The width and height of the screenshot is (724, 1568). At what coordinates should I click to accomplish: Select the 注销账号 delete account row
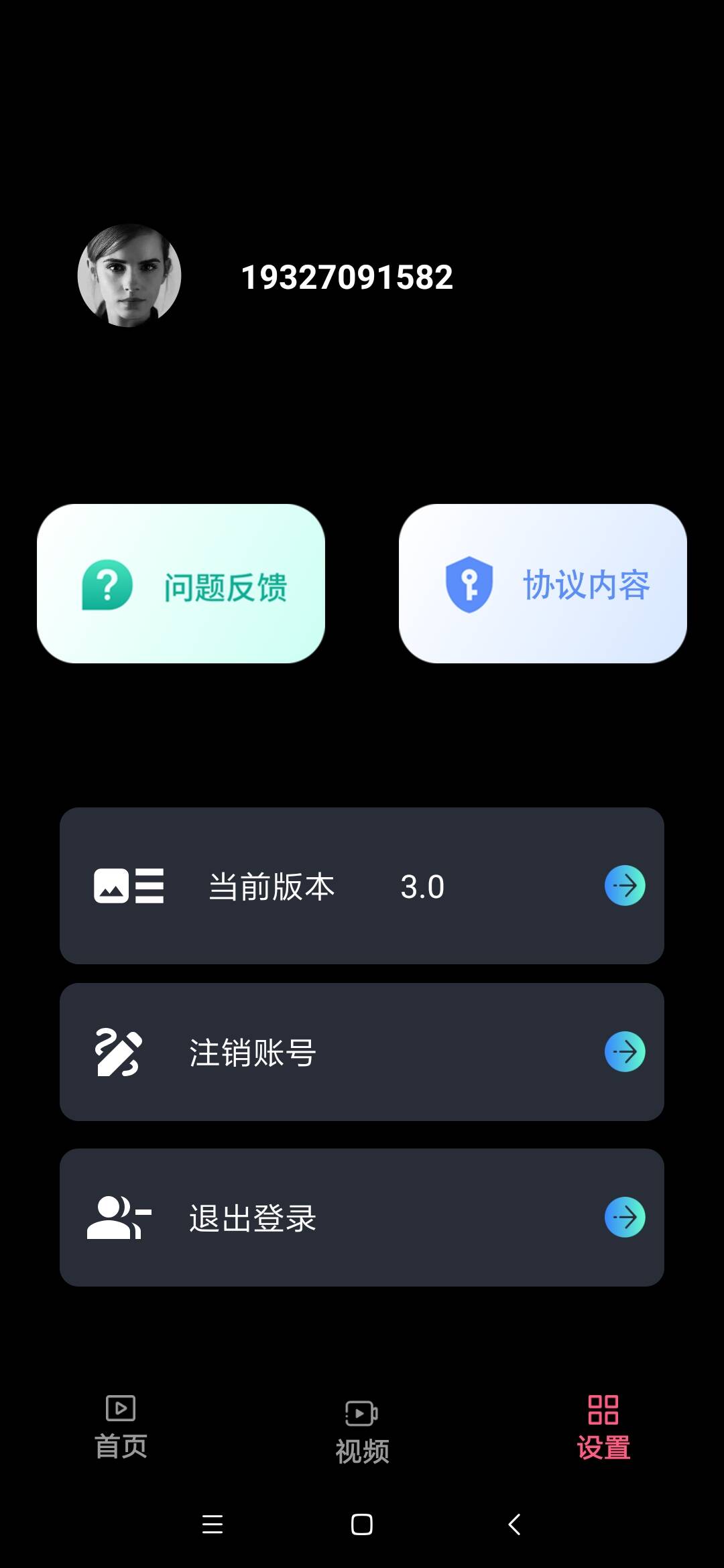point(362,1052)
